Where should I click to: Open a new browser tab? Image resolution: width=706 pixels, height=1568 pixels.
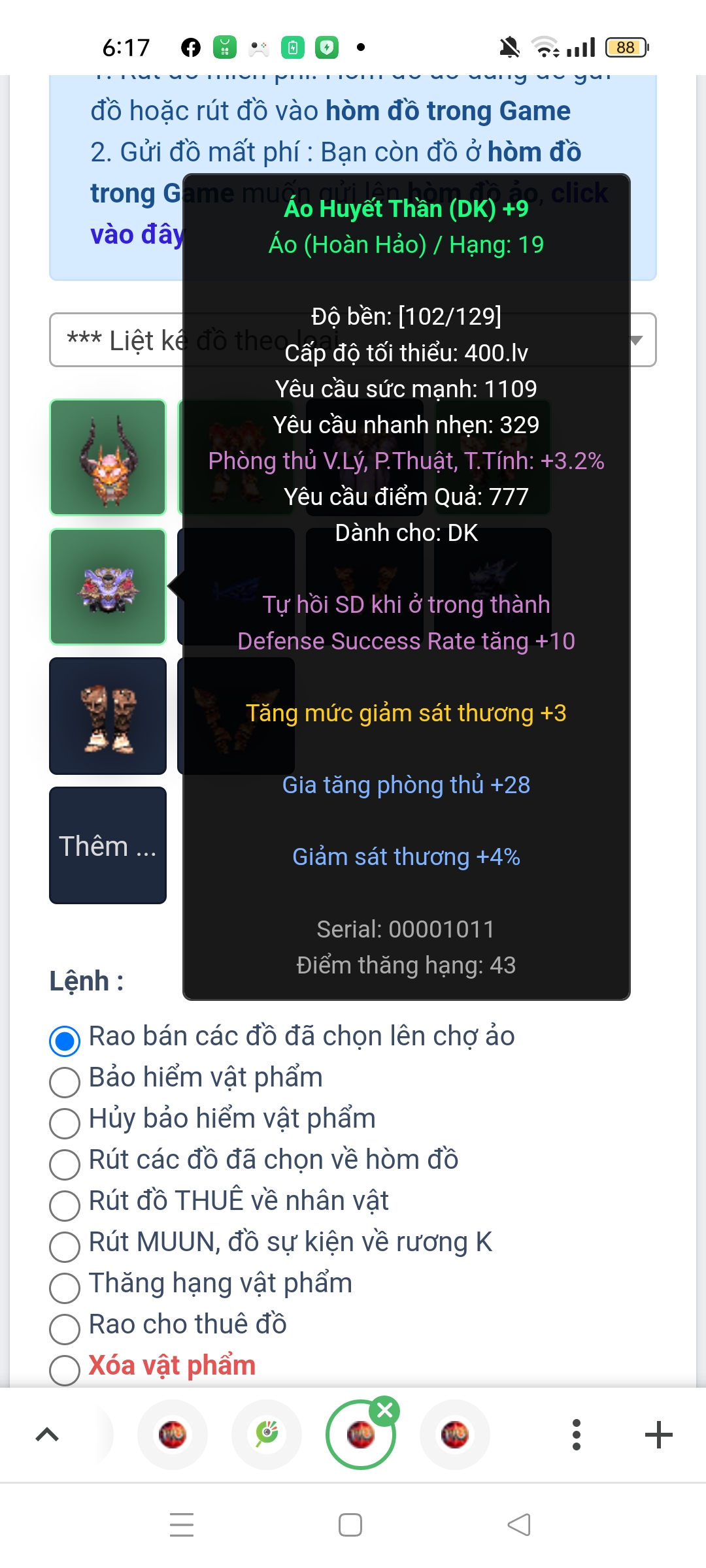tap(658, 1435)
